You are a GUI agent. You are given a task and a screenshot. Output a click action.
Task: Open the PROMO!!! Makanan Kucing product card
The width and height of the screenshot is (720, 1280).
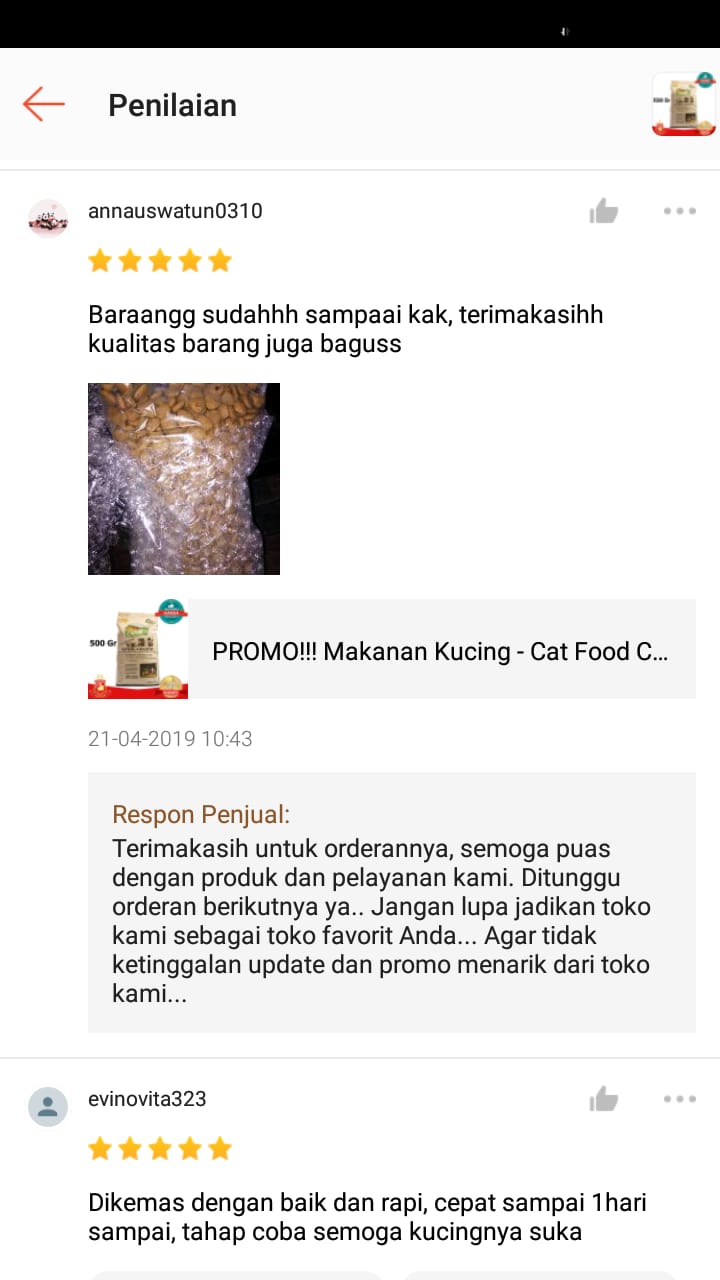[392, 649]
